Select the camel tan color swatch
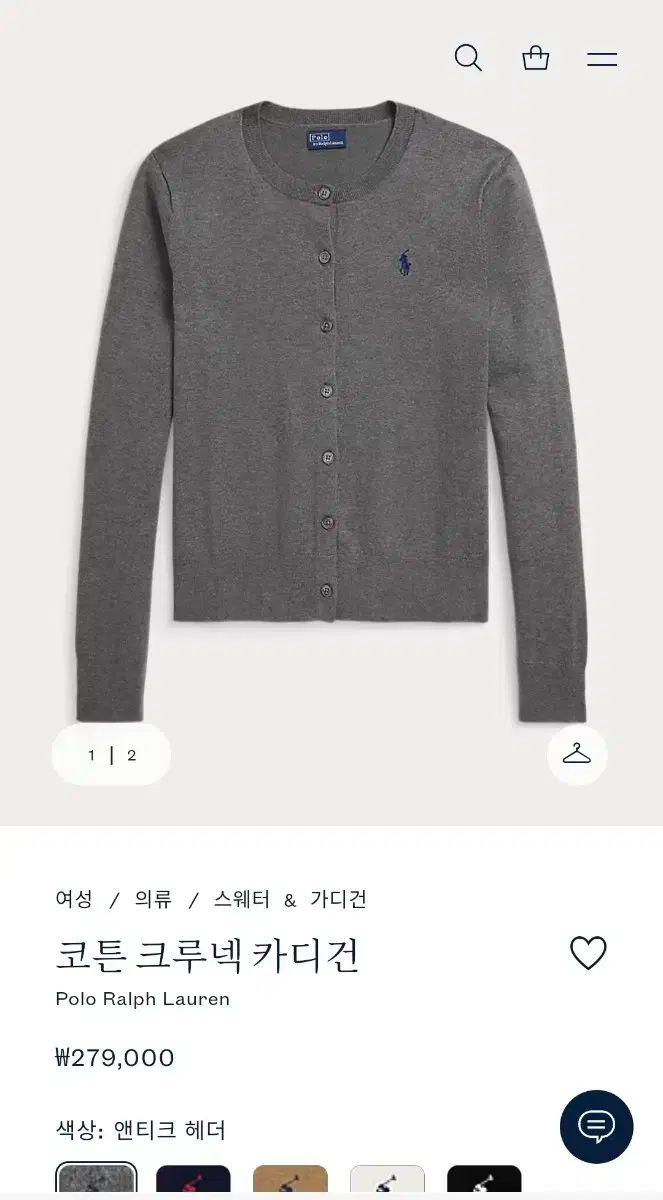The width and height of the screenshot is (663, 1200). pos(290,1182)
